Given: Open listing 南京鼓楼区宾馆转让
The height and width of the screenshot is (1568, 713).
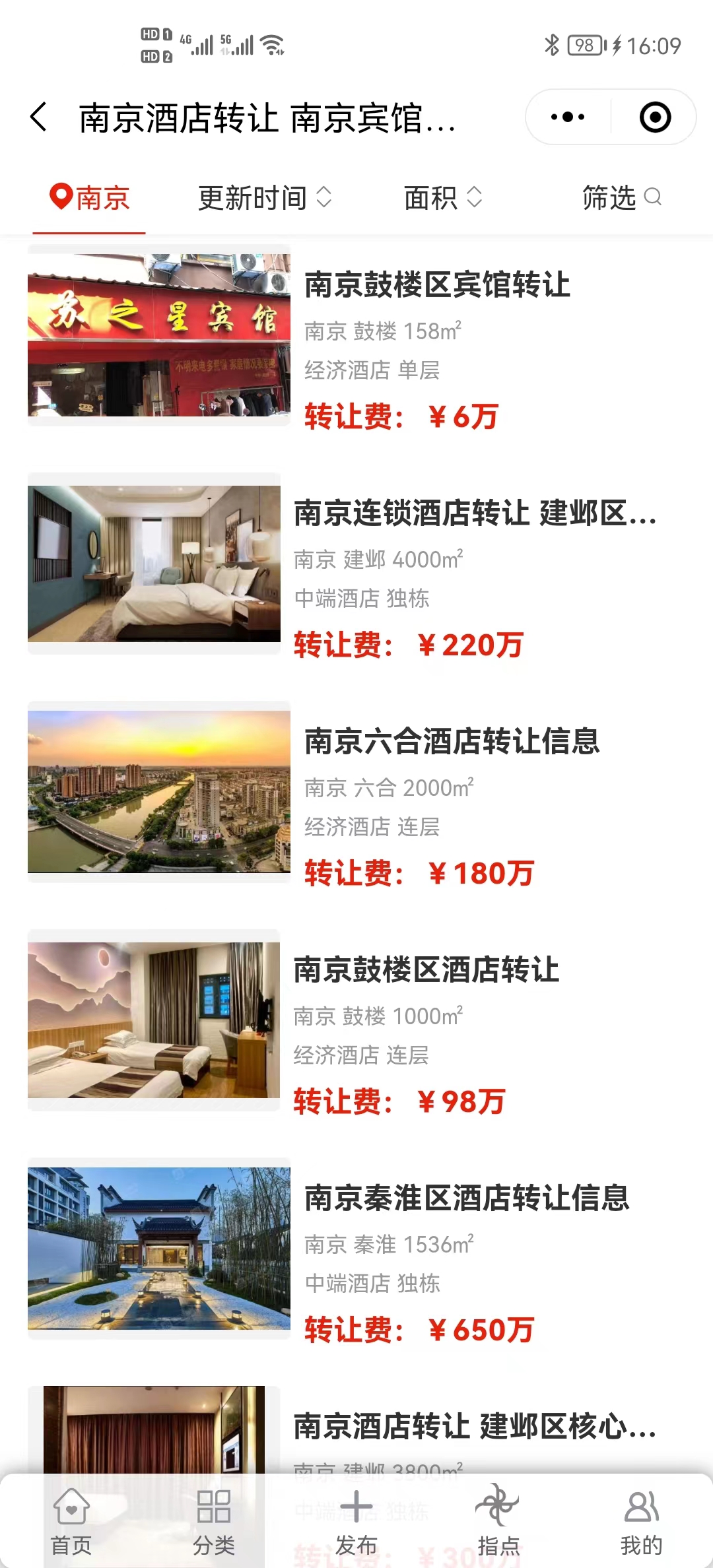Looking at the screenshot, I should [x=437, y=285].
